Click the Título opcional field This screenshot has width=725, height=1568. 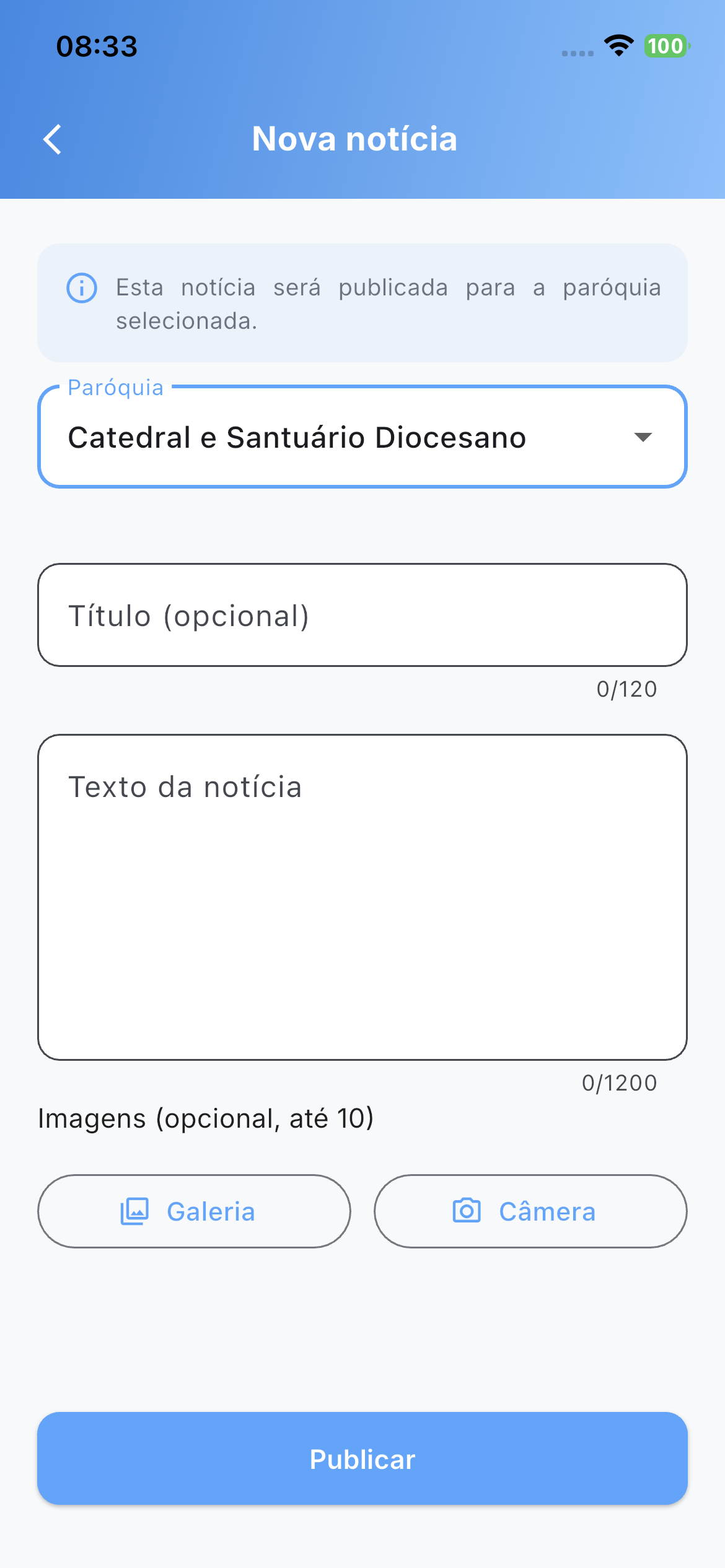(x=362, y=614)
